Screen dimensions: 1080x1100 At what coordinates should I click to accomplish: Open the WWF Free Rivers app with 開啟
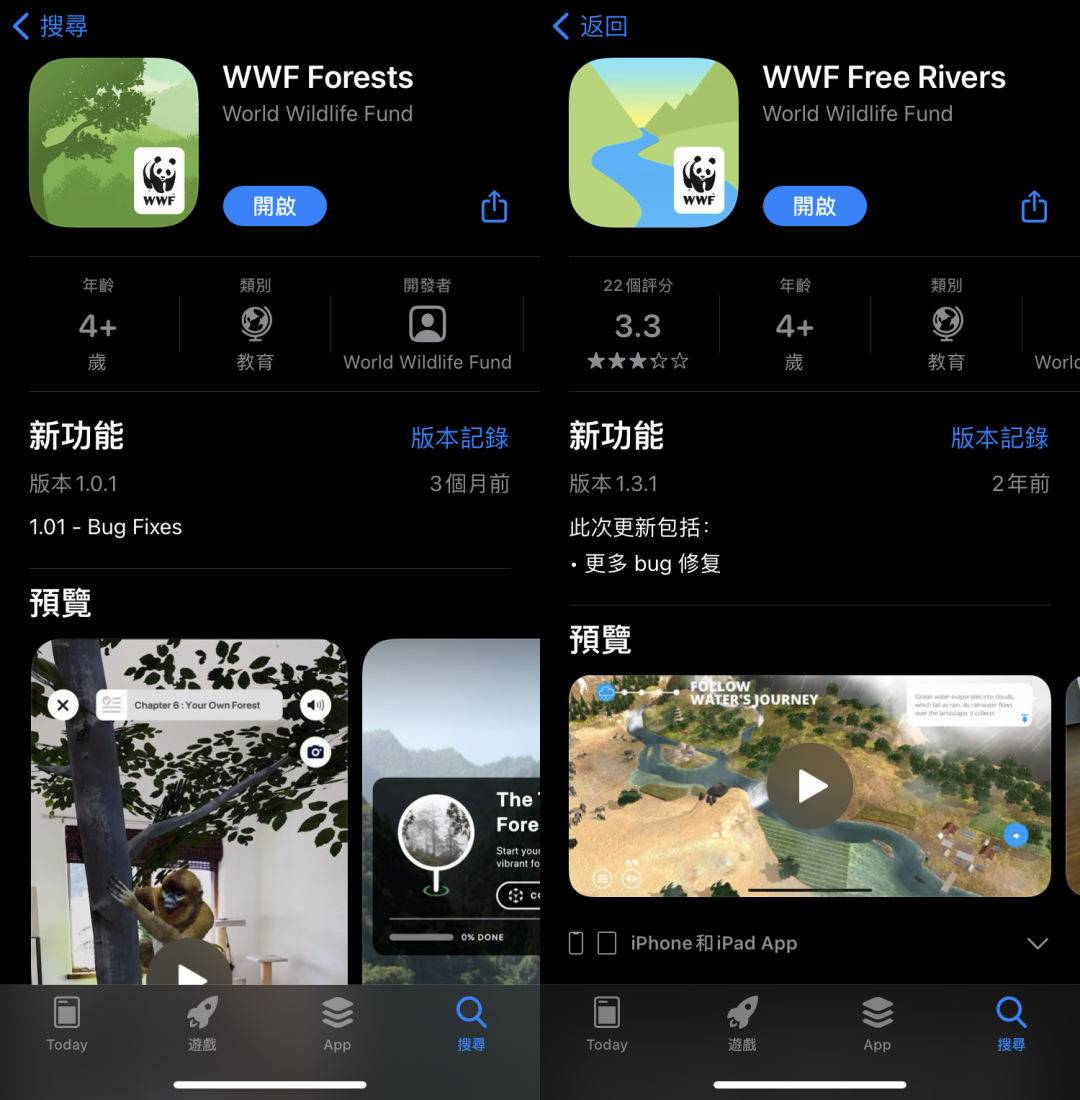814,206
